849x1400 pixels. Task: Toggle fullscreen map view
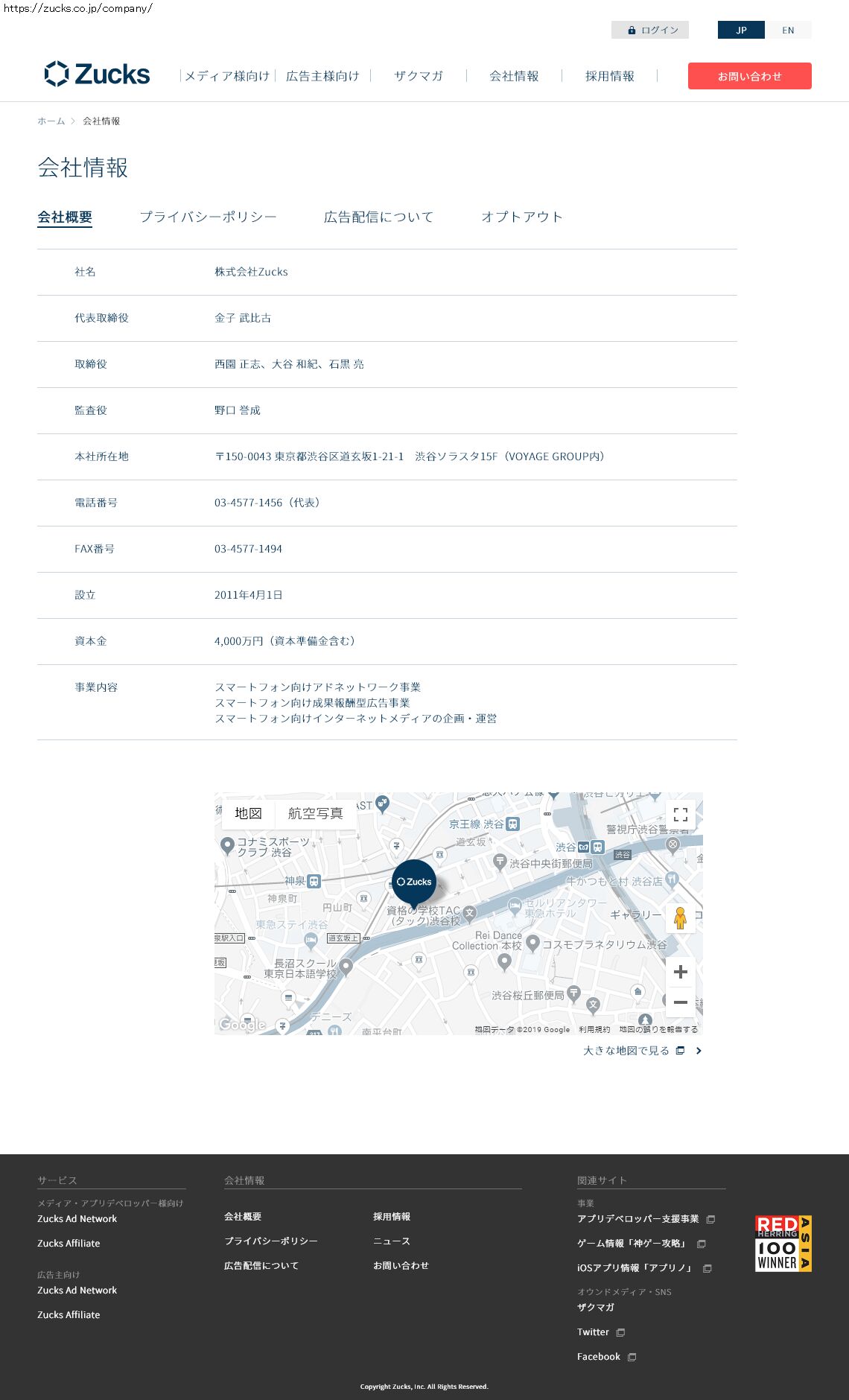[x=680, y=814]
